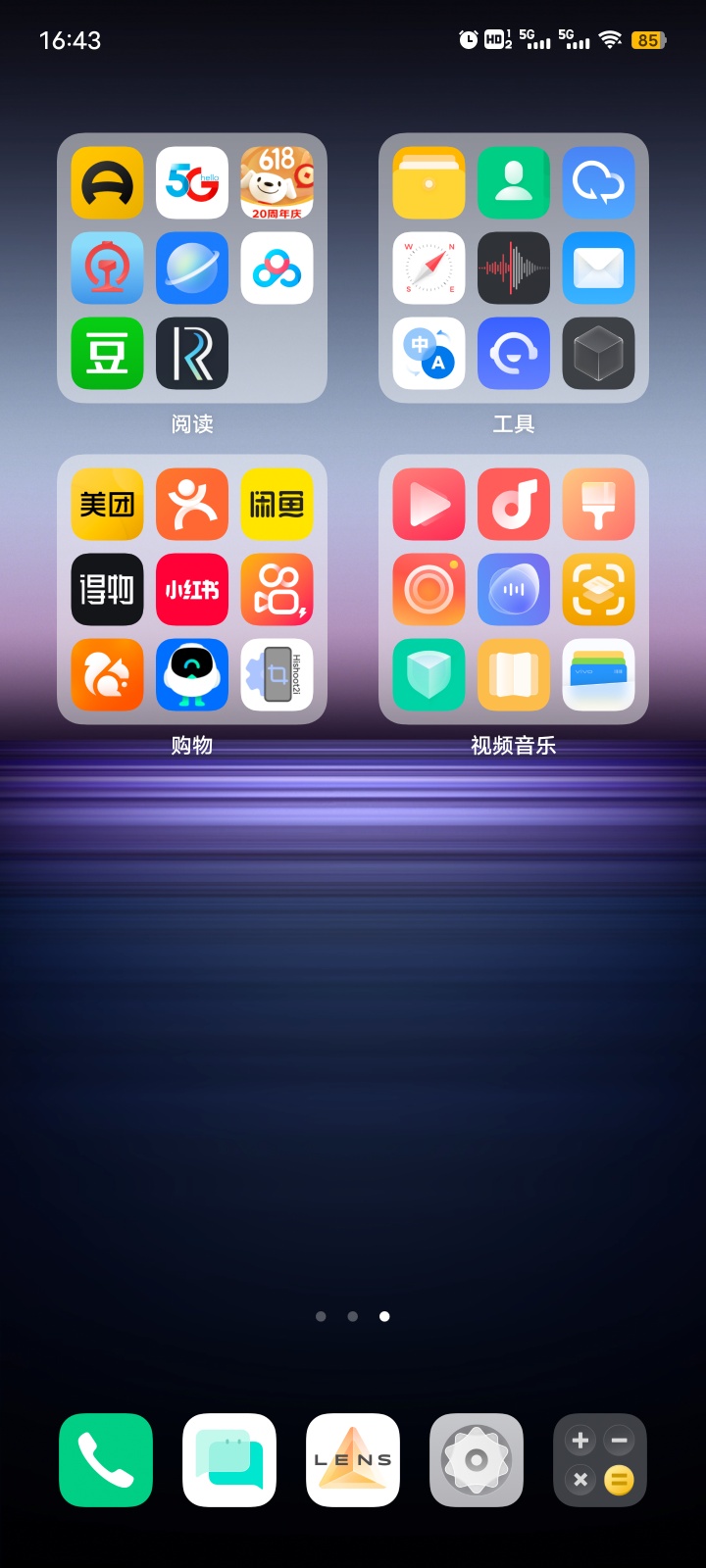Open the Meituan (美团) app
This screenshot has height=1568, width=706.
[107, 505]
